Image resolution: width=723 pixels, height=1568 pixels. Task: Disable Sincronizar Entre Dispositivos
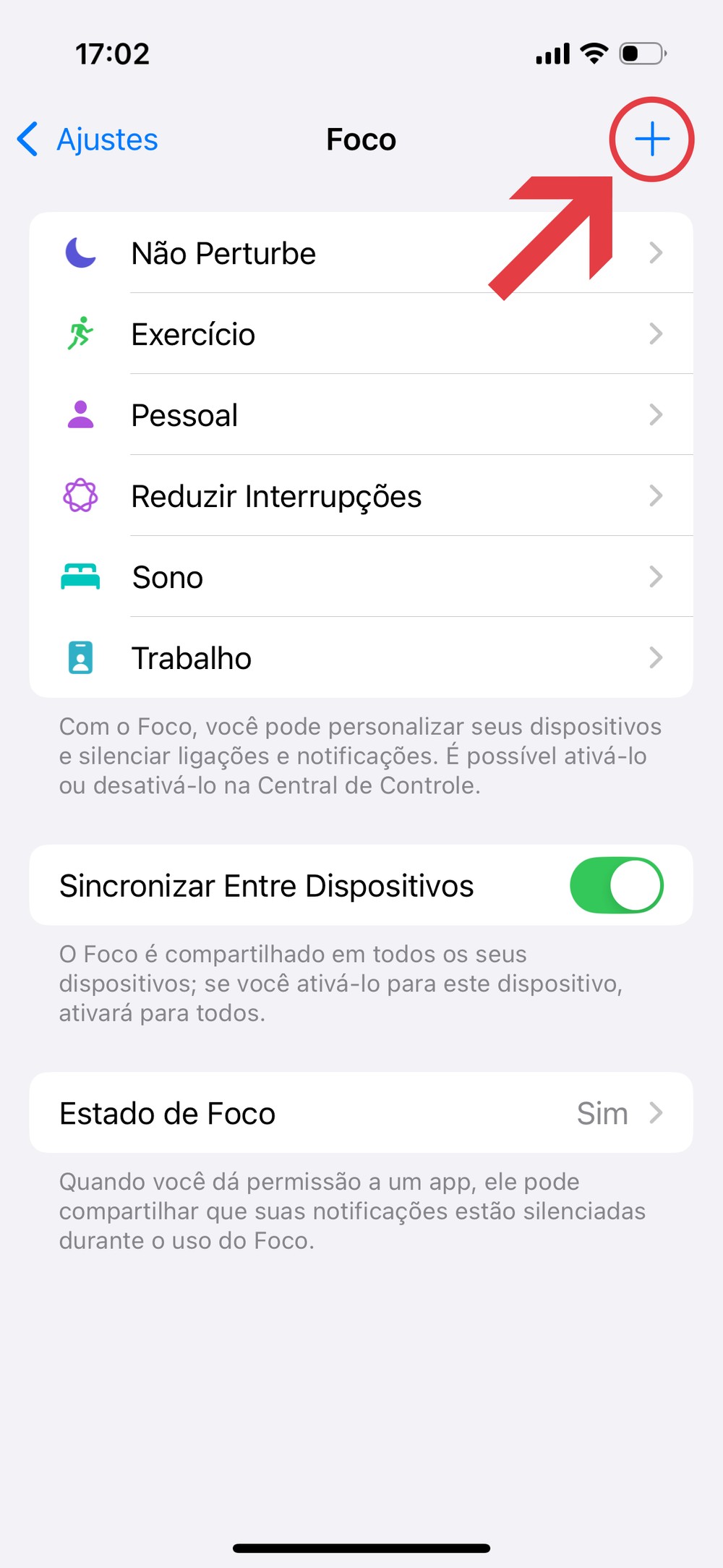[x=616, y=885]
